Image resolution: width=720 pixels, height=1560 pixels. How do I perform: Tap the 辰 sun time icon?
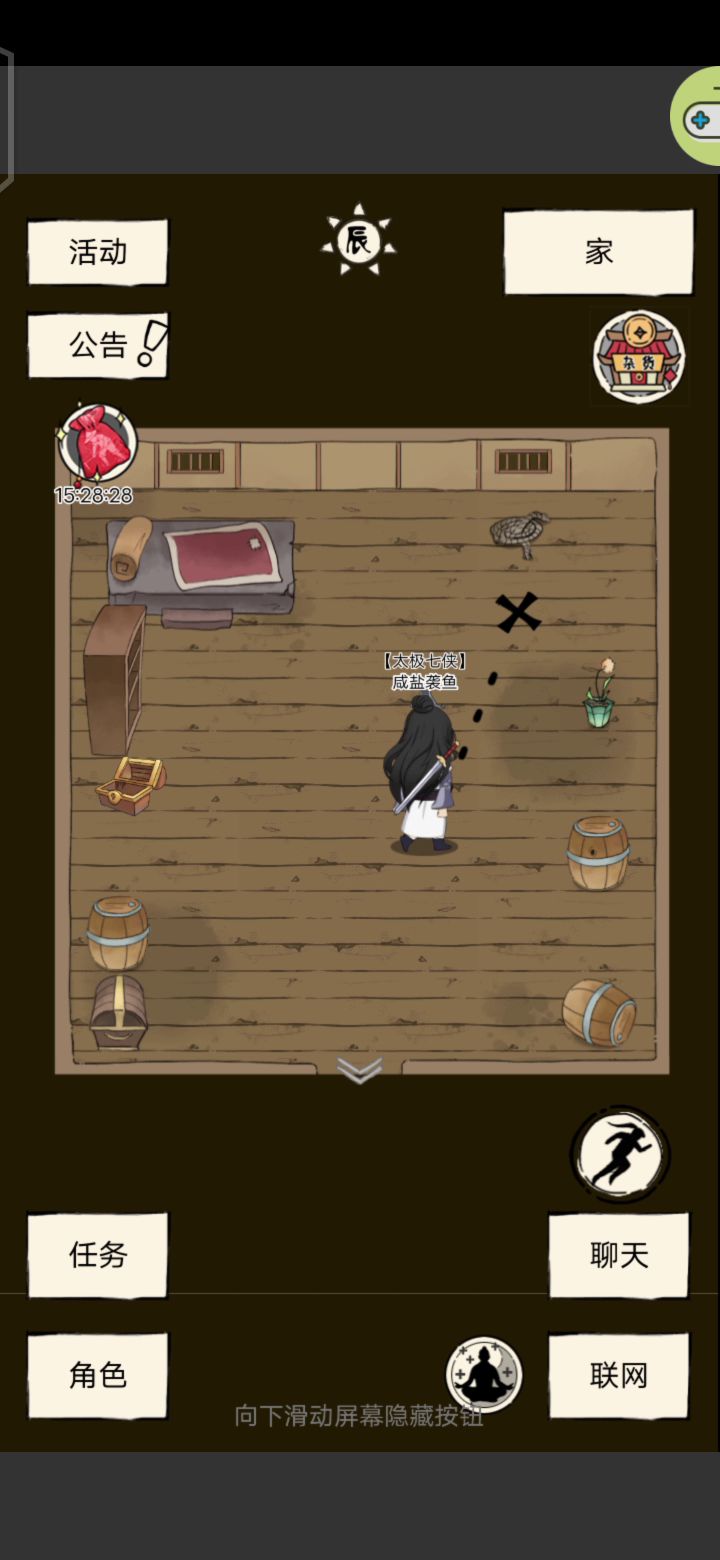(x=358, y=241)
